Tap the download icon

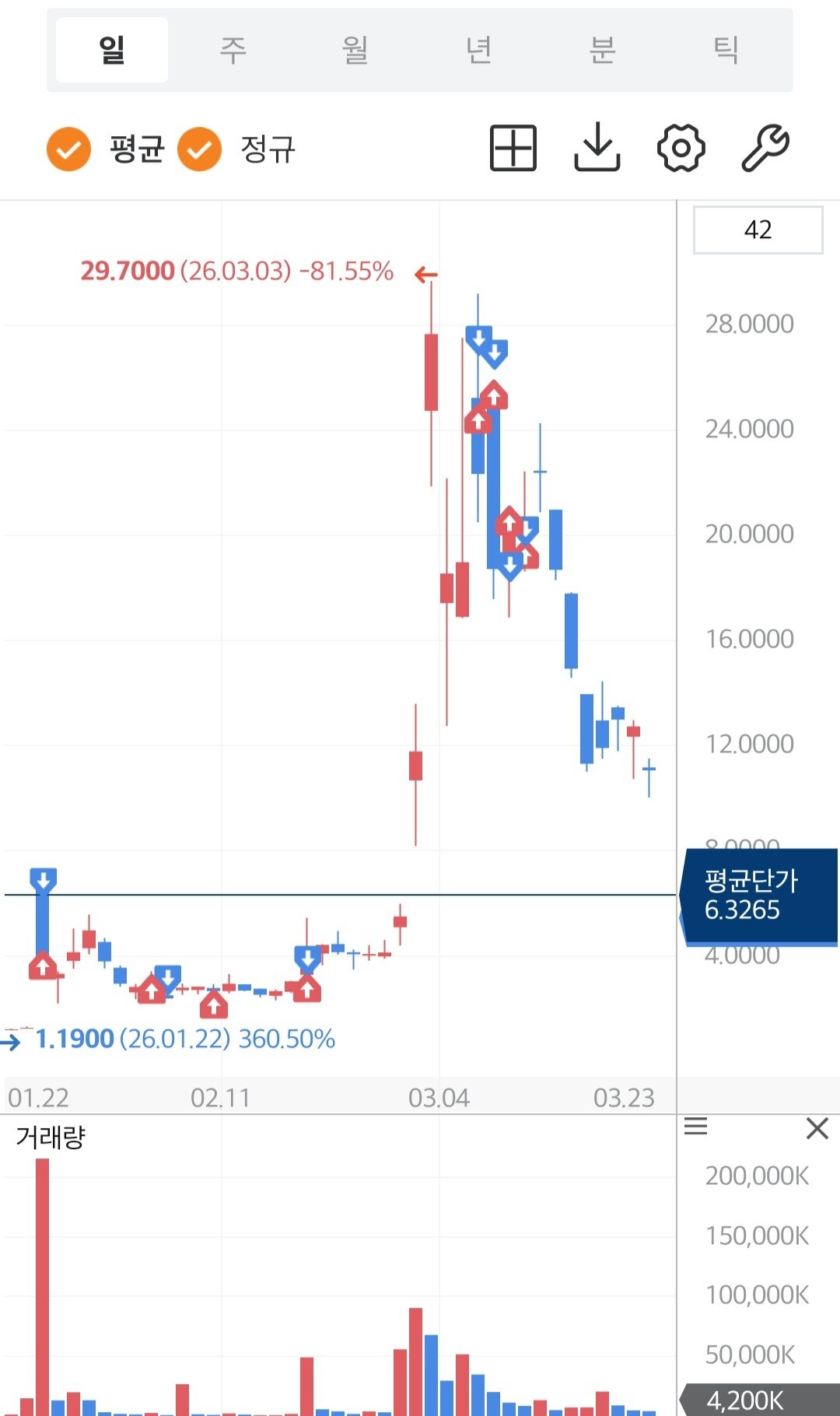tap(597, 148)
